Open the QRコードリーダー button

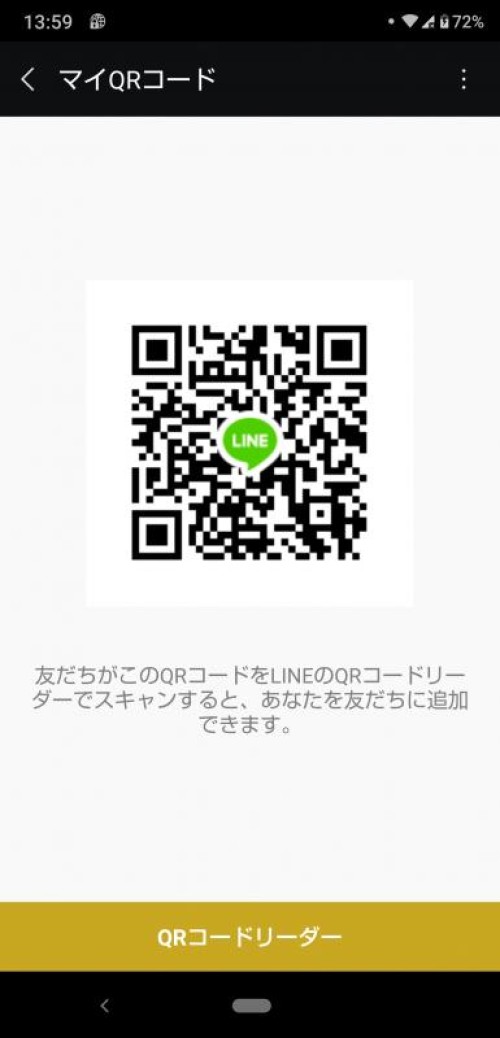coord(250,937)
